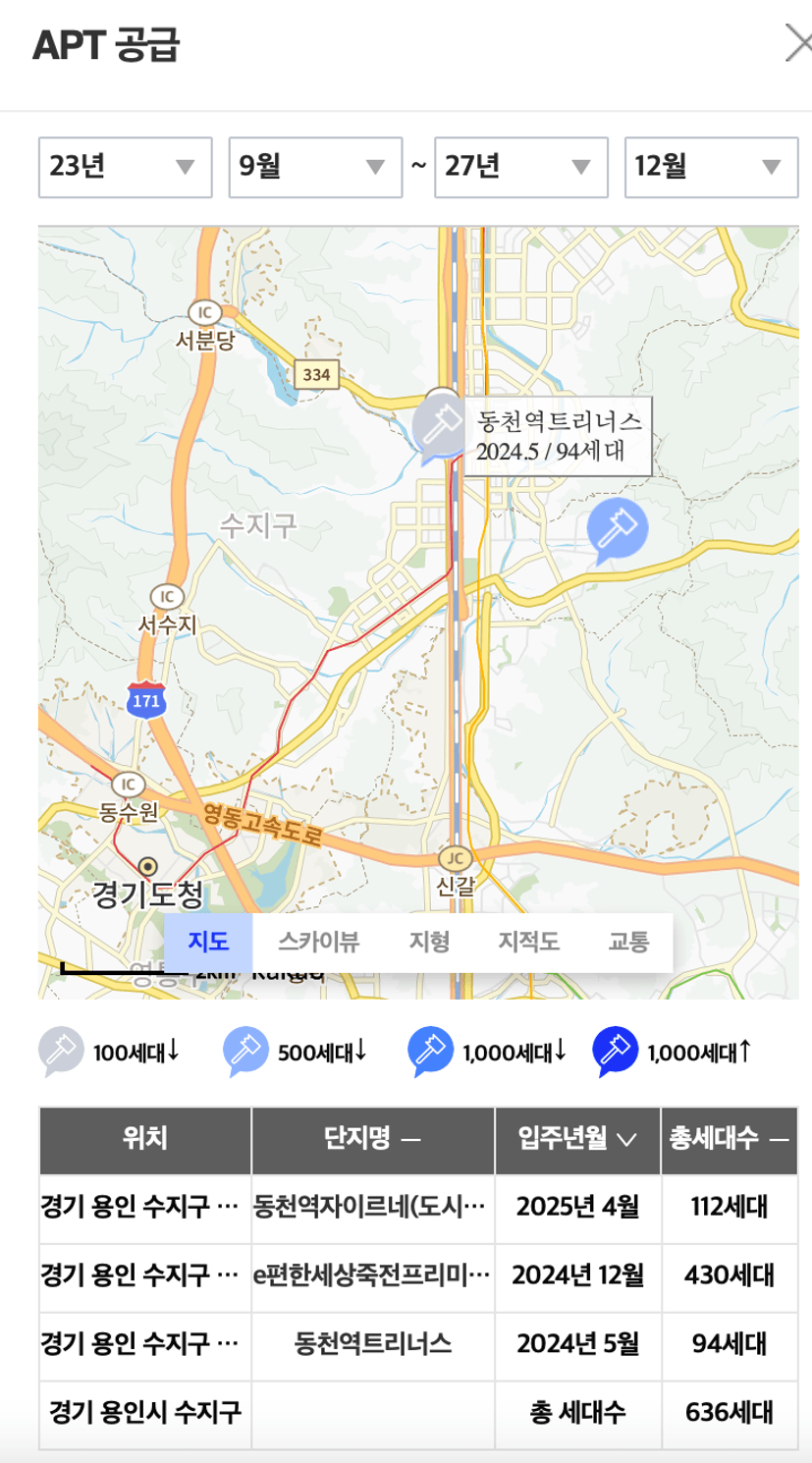Tap the blue apartment marker east of 수지구

click(x=617, y=531)
